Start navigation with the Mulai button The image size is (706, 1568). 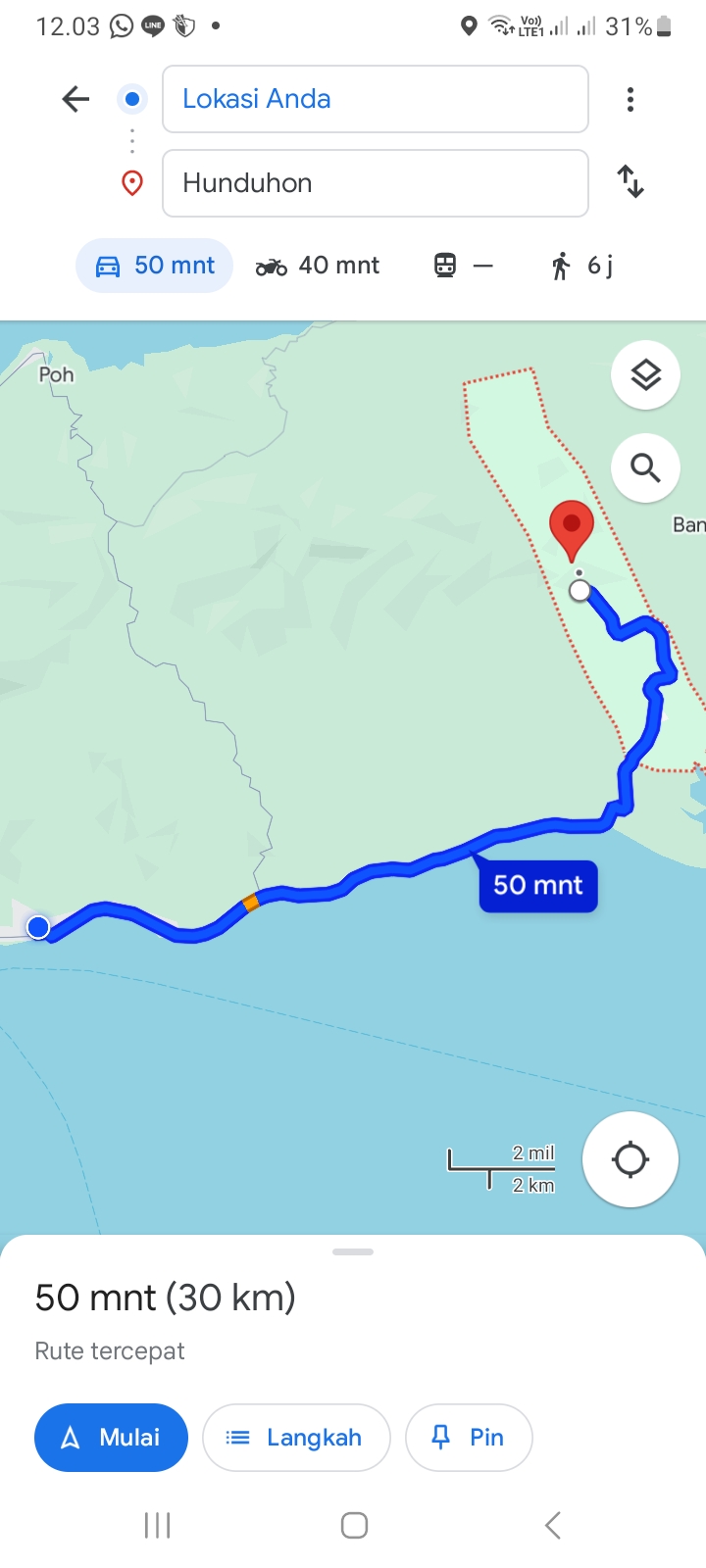(111, 1438)
